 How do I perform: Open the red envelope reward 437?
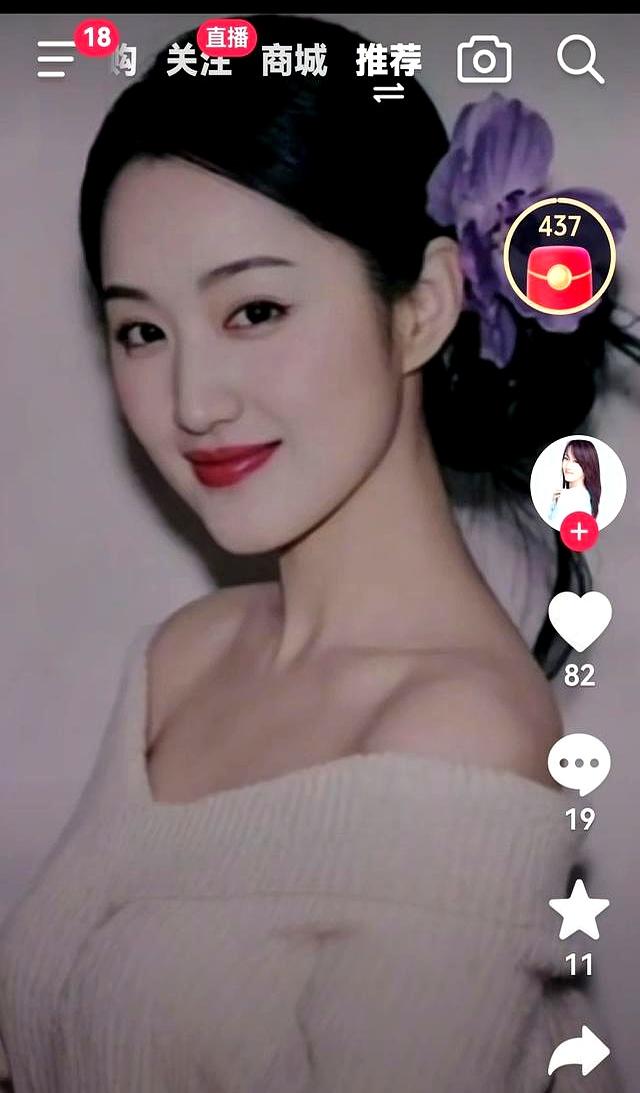pos(559,264)
